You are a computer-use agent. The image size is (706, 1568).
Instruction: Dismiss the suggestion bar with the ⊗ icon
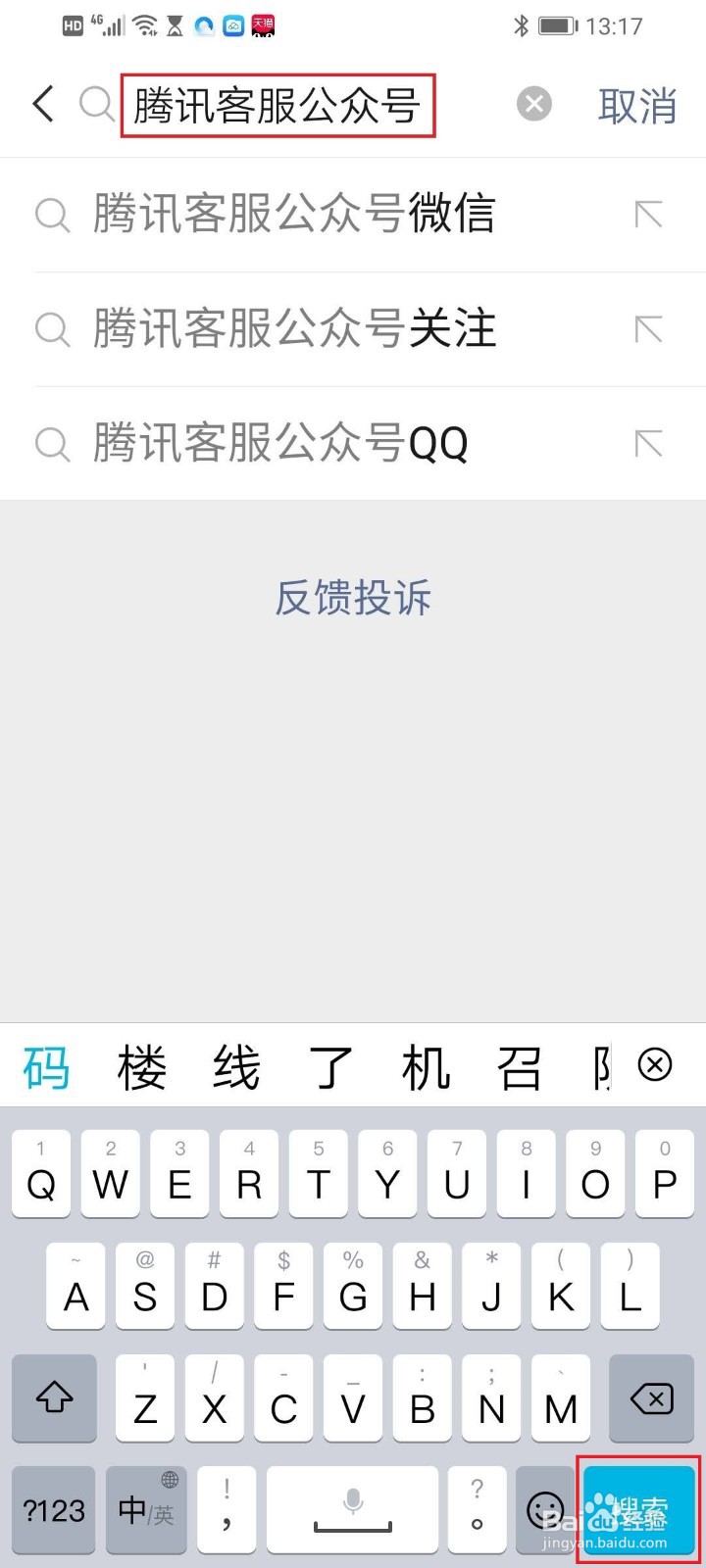pos(657,1066)
